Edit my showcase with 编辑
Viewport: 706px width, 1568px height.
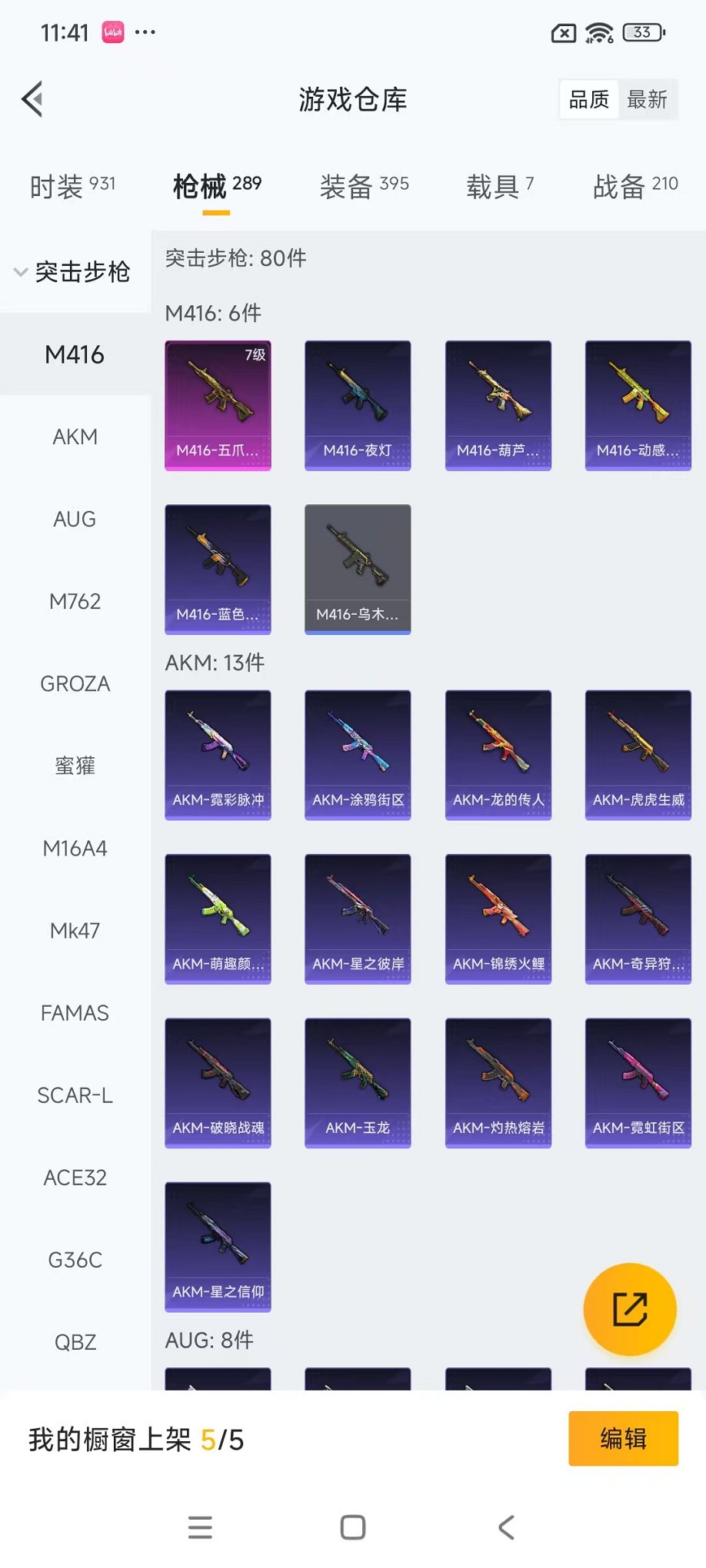pyautogui.click(x=623, y=1438)
